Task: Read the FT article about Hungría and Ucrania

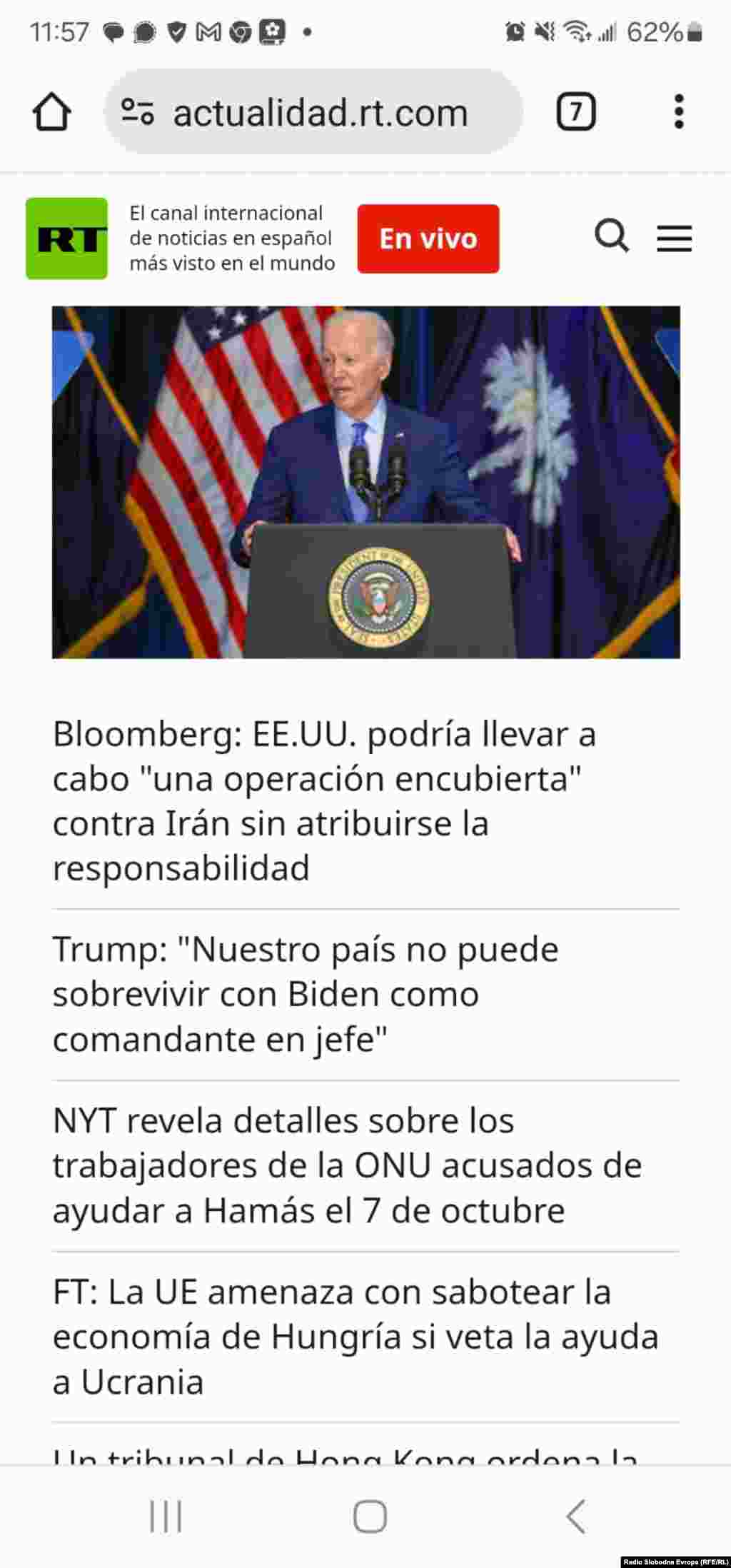Action: click(x=355, y=1336)
